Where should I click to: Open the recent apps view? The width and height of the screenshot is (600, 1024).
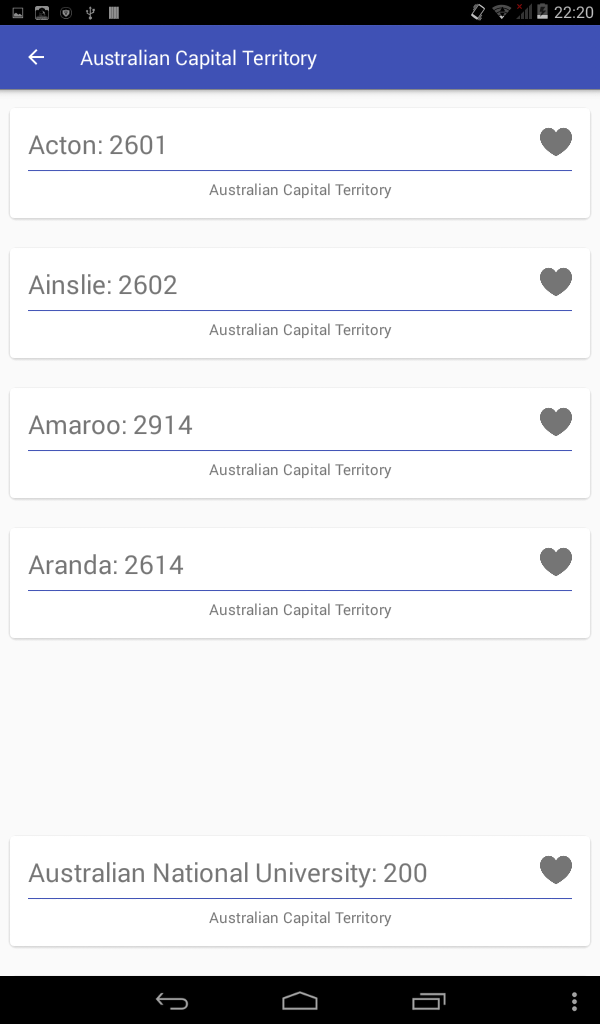[x=429, y=1000]
